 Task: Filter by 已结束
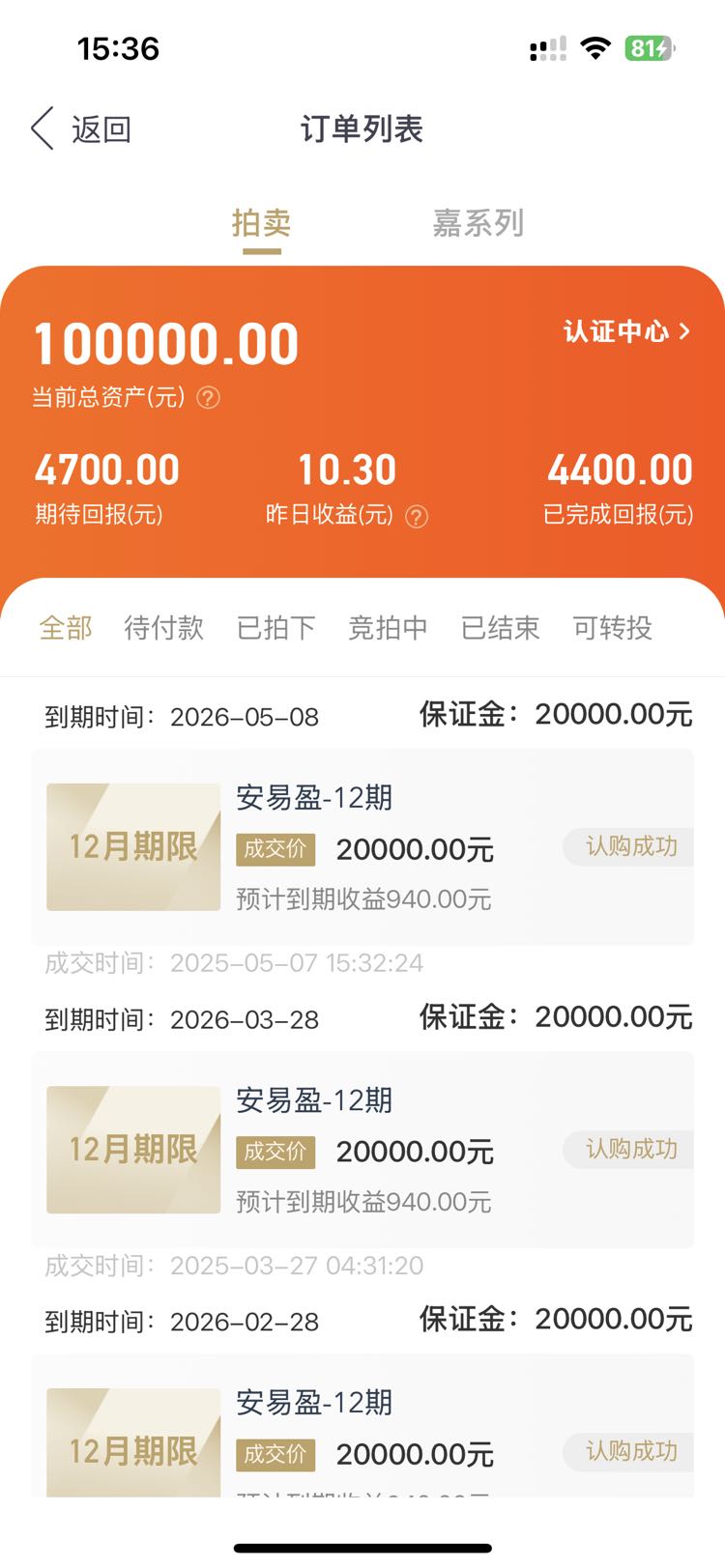501,628
